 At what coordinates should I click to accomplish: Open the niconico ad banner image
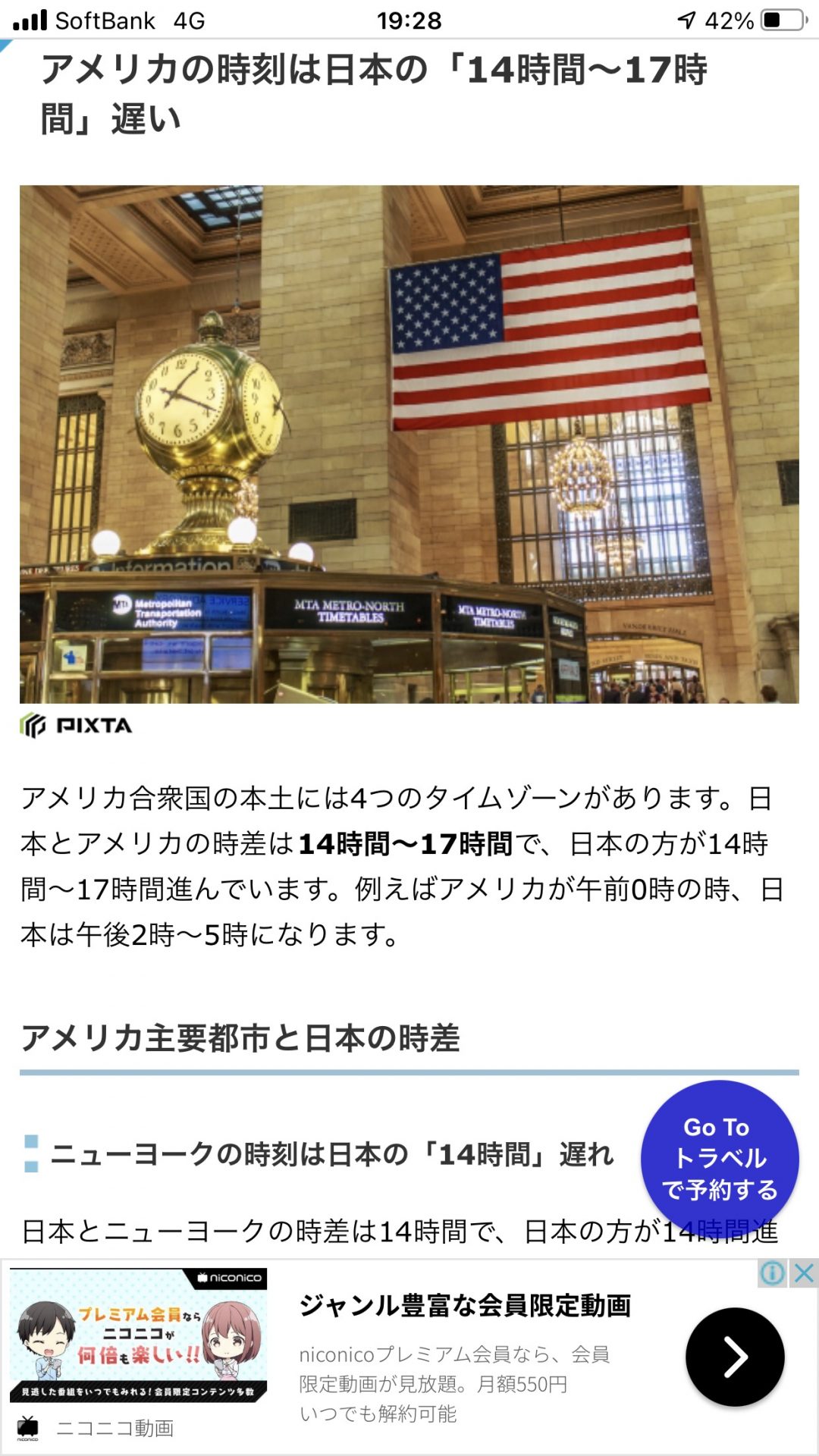pyautogui.click(x=138, y=1335)
